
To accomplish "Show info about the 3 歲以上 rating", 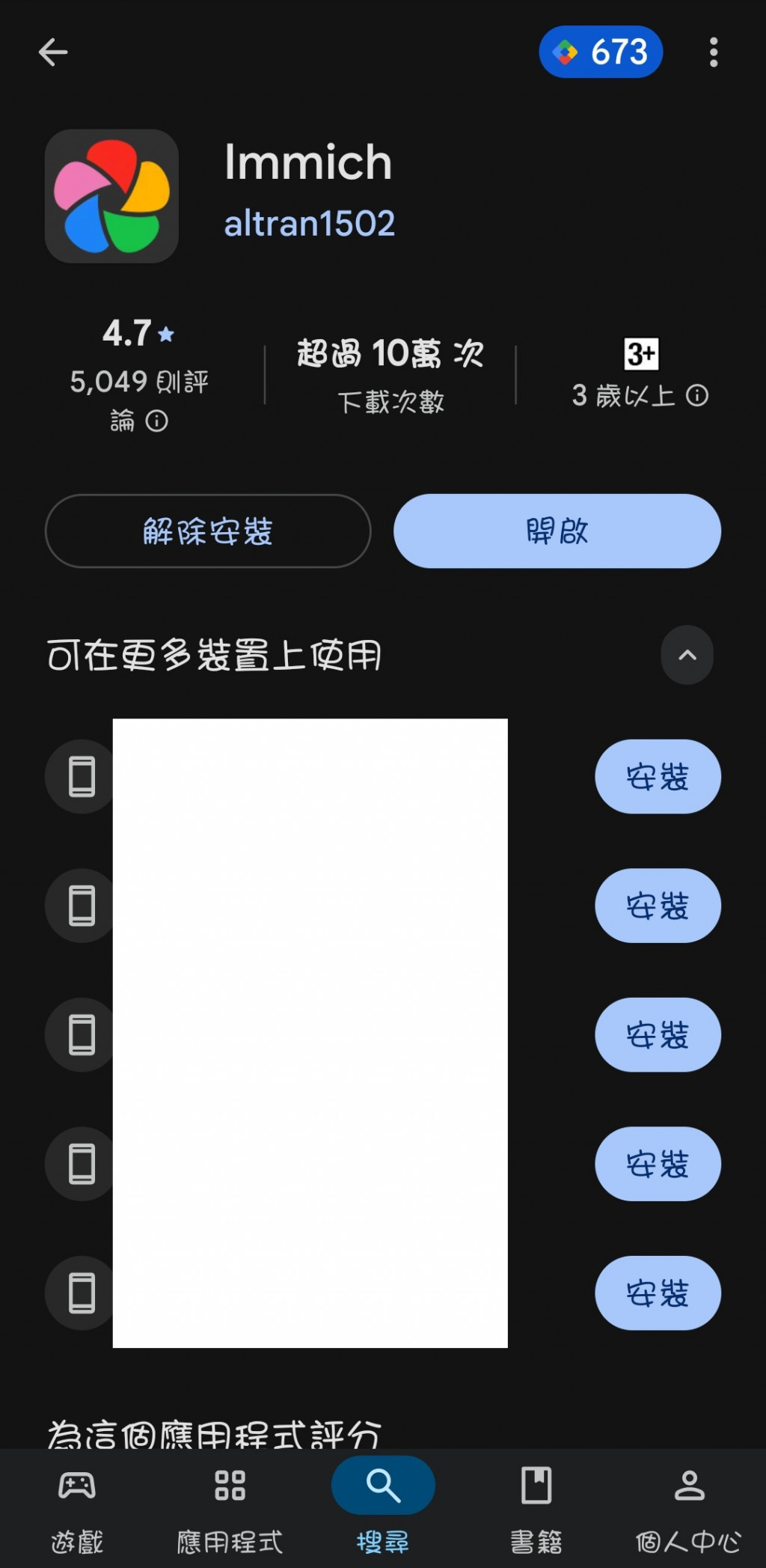I will 697,395.
